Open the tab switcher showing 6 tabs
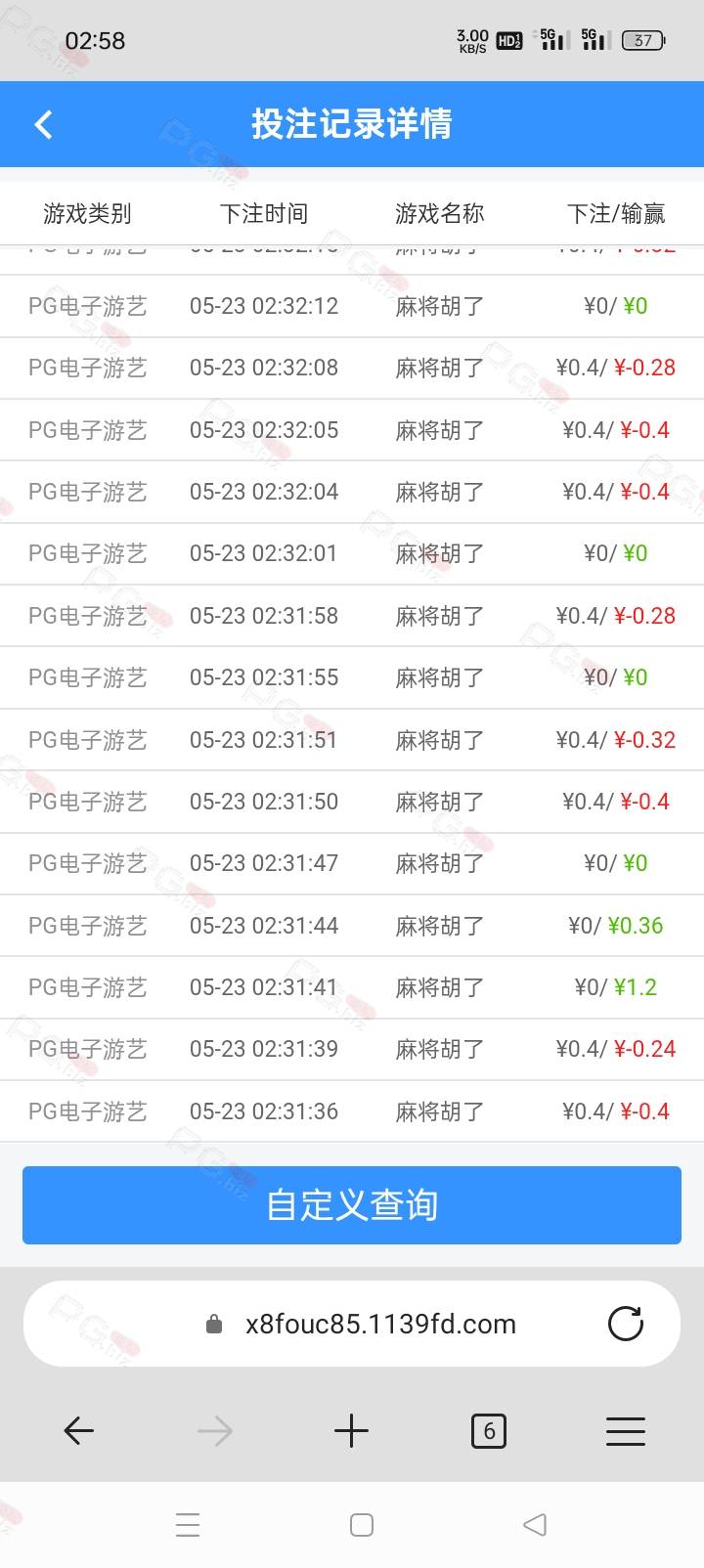 click(489, 1431)
